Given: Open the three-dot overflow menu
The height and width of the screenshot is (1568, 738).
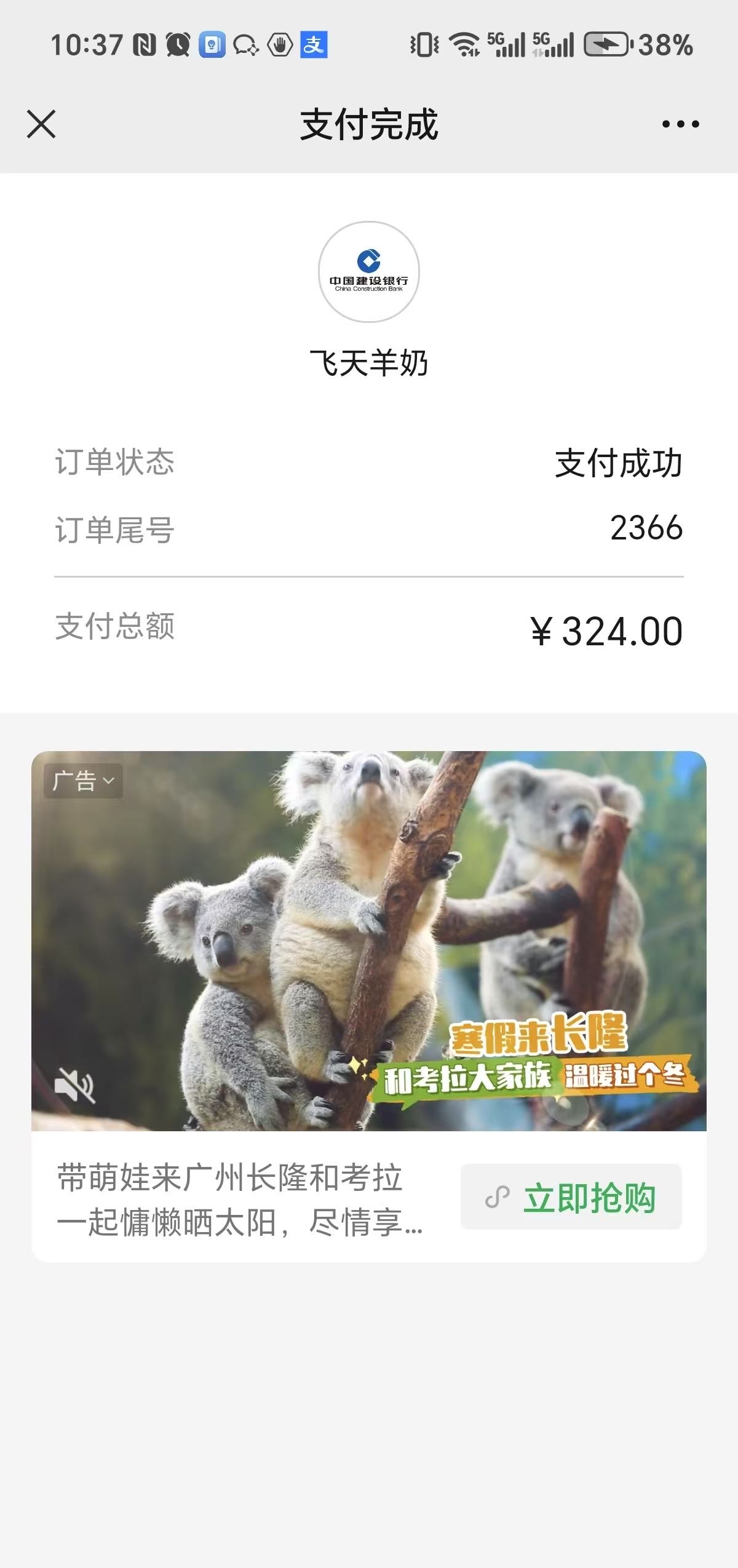Looking at the screenshot, I should tap(680, 124).
